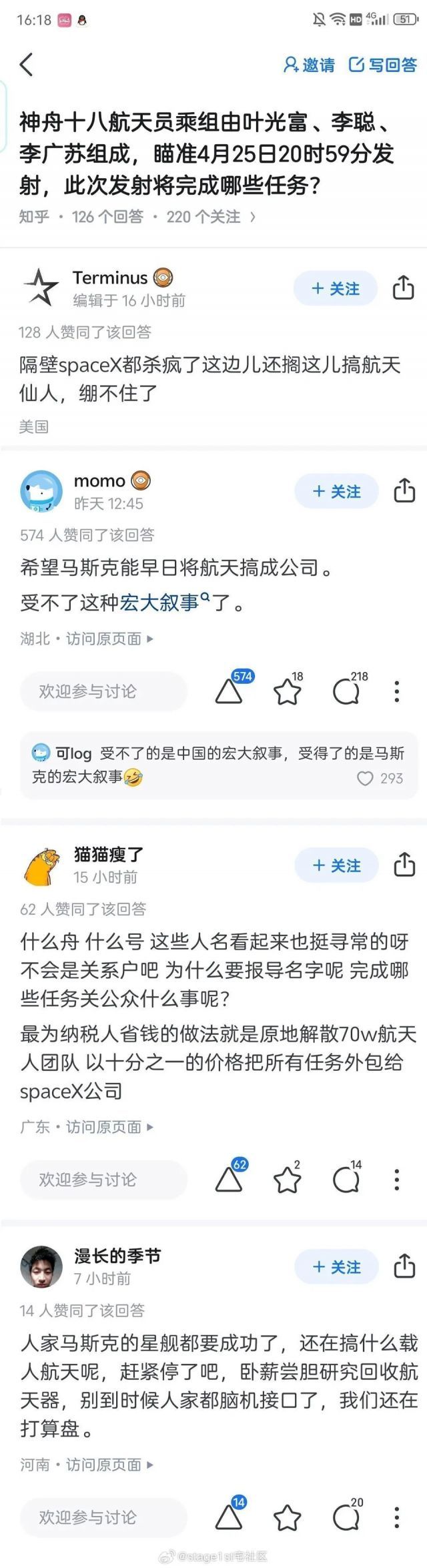The image size is (427, 1568).
Task: Share Terminus's answer
Action: tap(403, 288)
